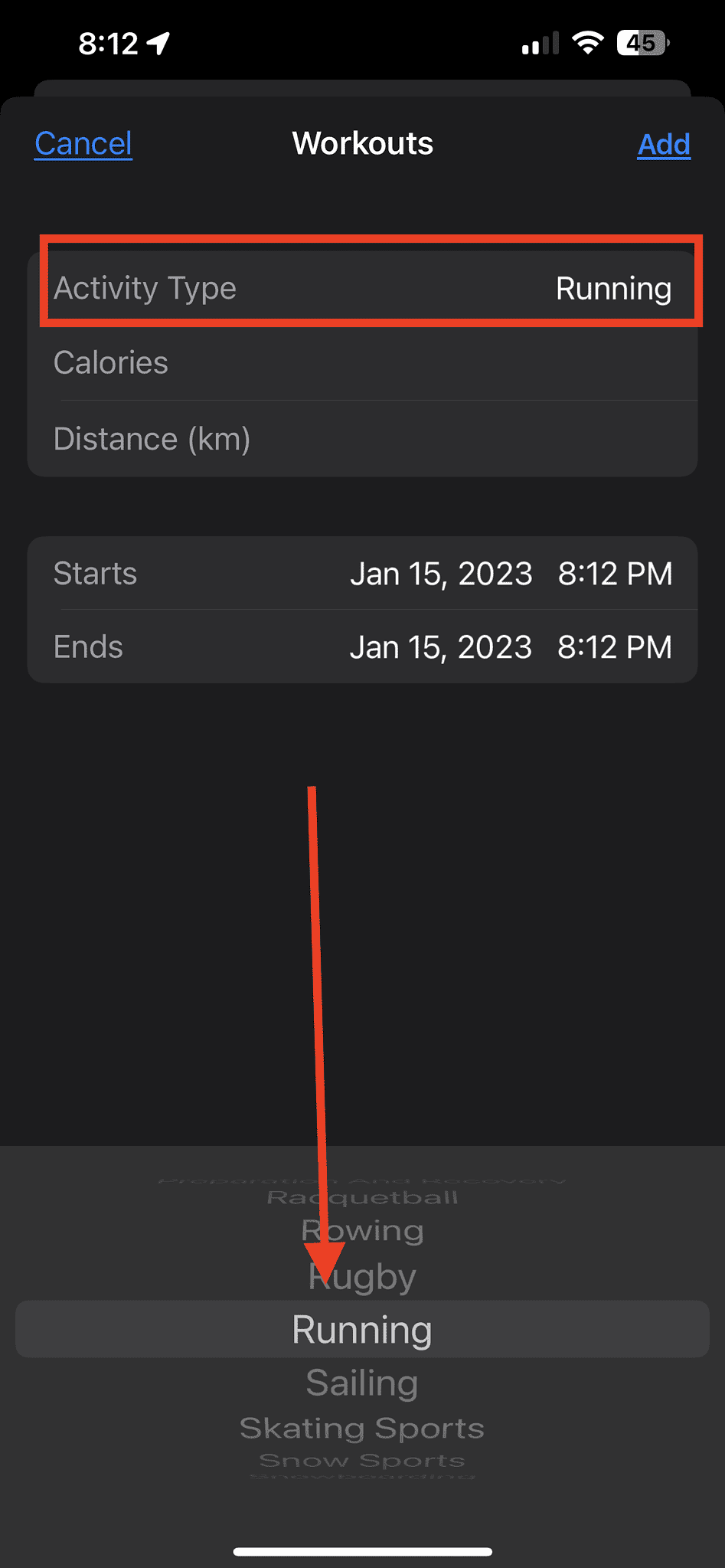Tap the cellular signal bars indicator

(539, 44)
